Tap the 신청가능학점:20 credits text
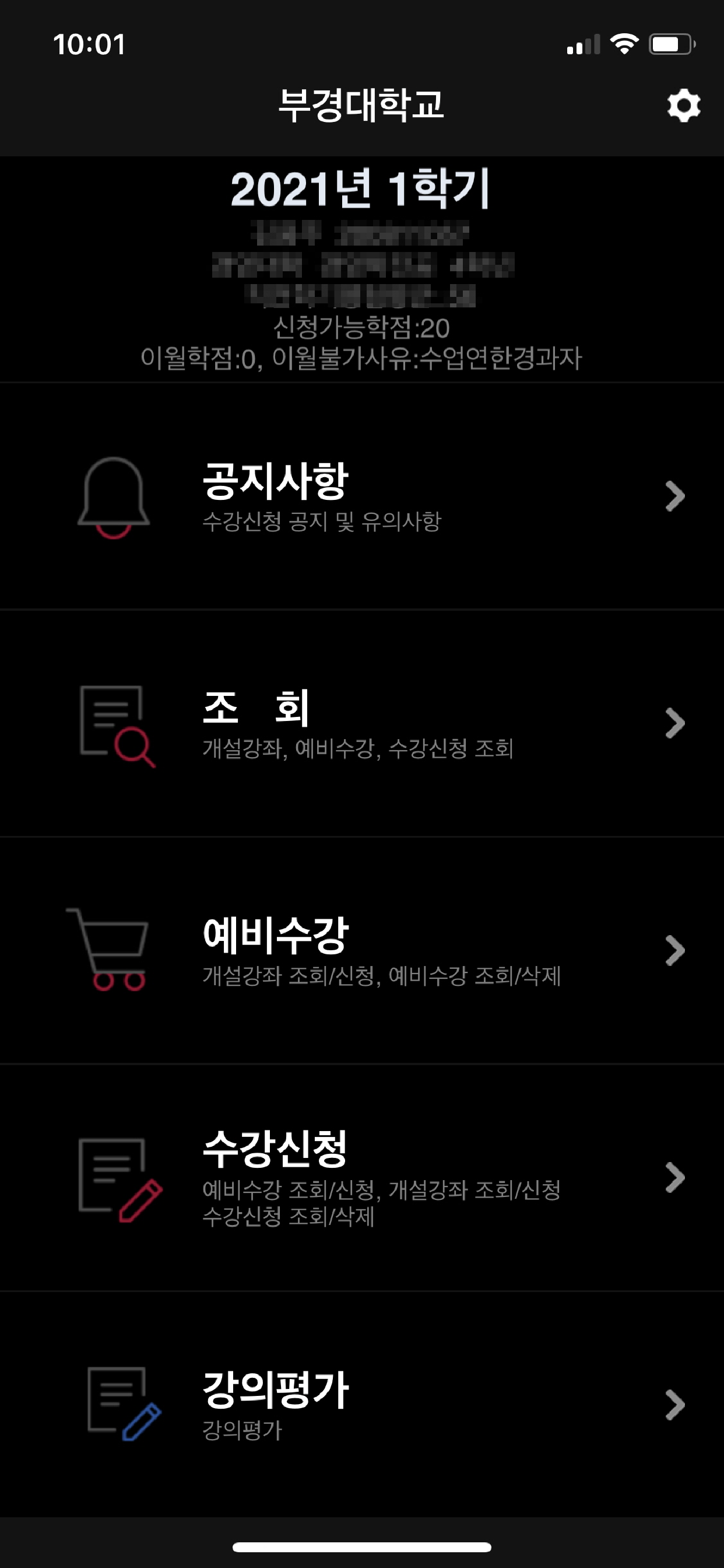The image size is (724, 1568). pos(362,327)
